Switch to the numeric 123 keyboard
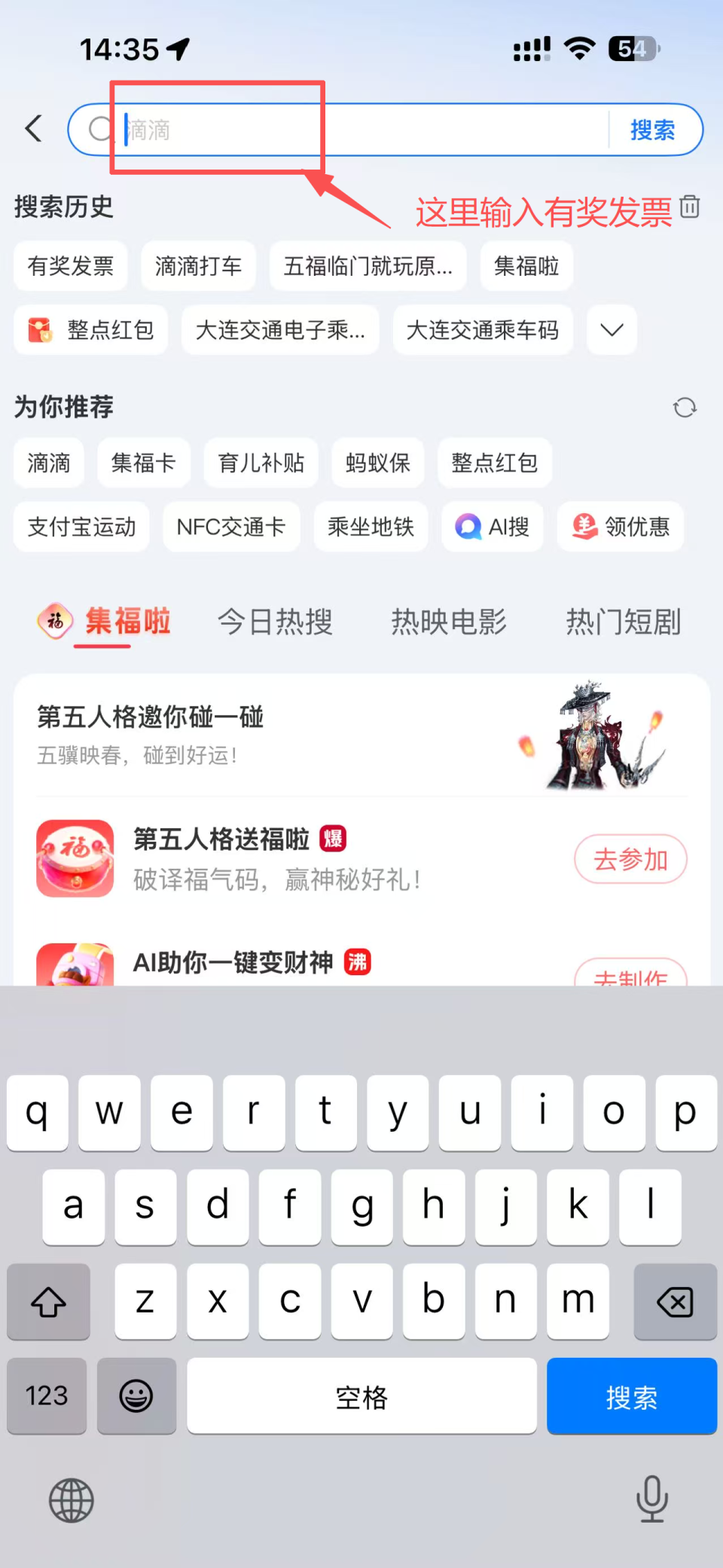This screenshot has height=1568, width=723. coord(46,1396)
